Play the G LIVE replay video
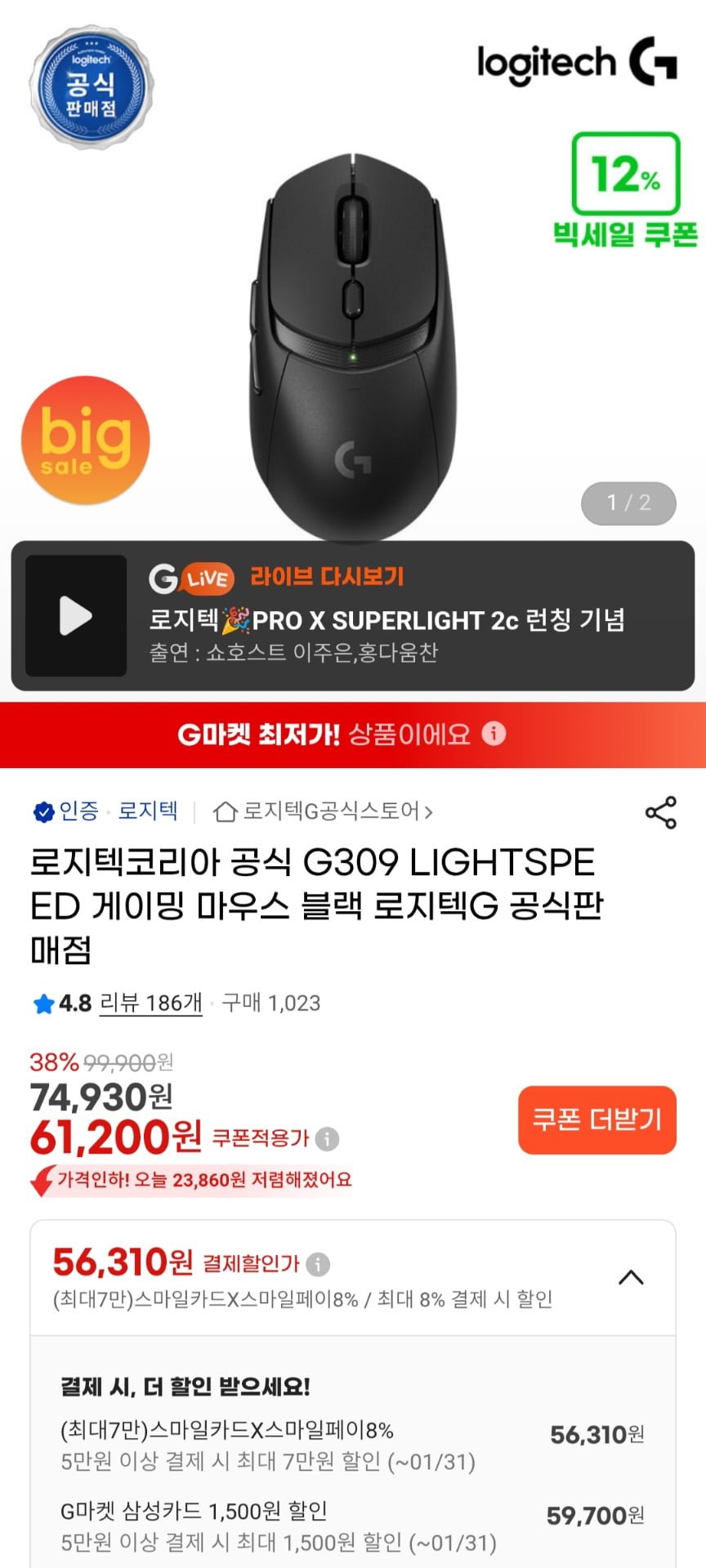706x1568 pixels. click(76, 615)
